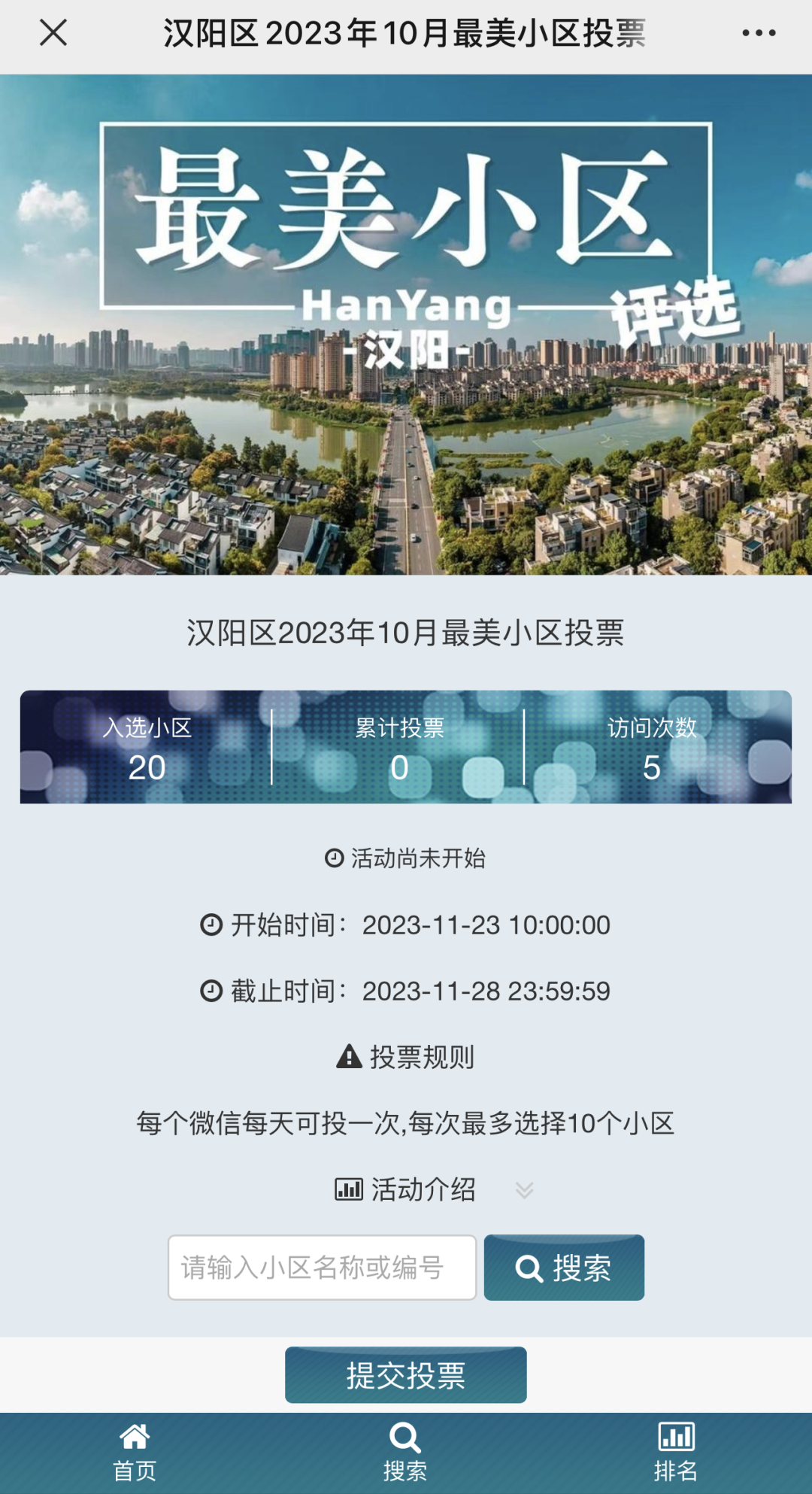Collapse the double-arrow beside 活动介绍
The image size is (812, 1494).
point(524,1191)
